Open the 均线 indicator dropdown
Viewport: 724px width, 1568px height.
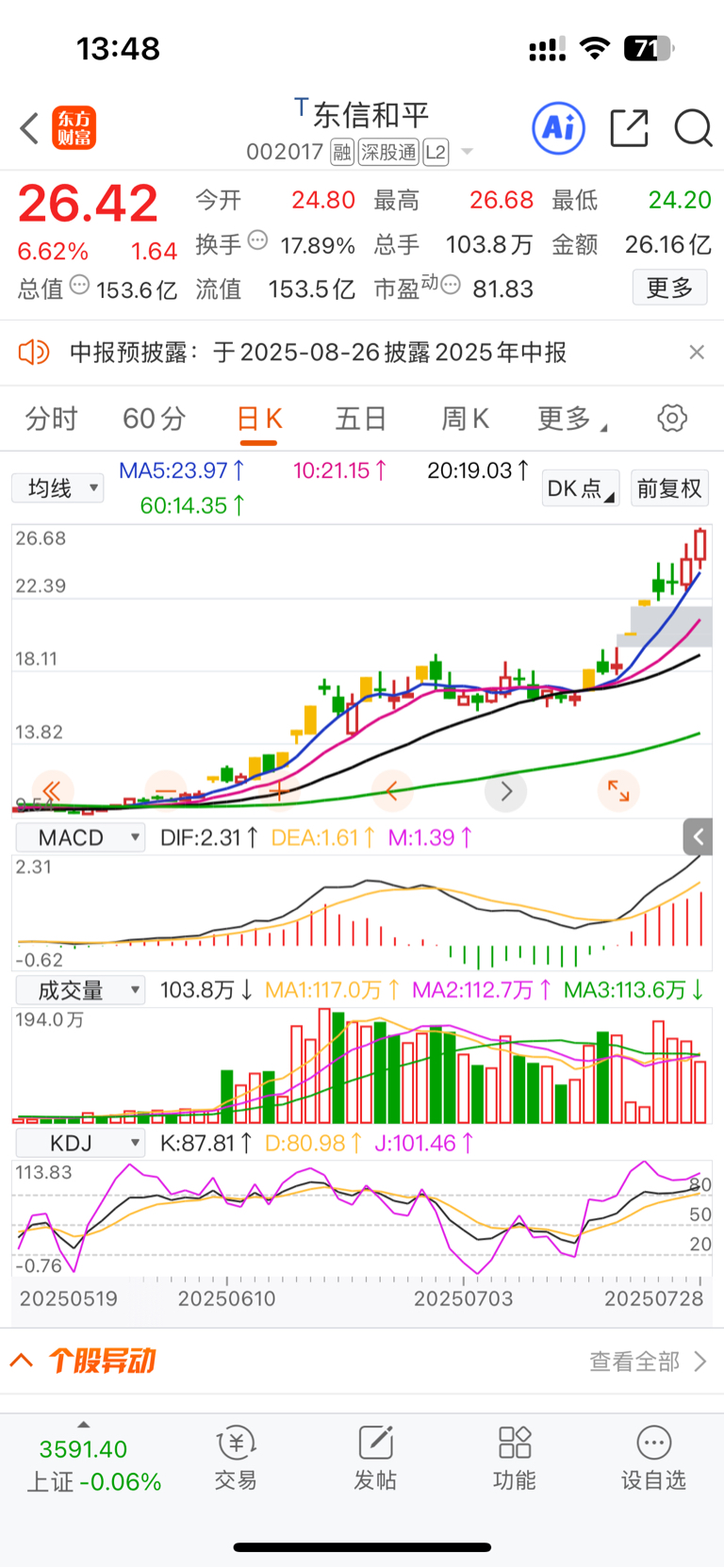(x=58, y=488)
